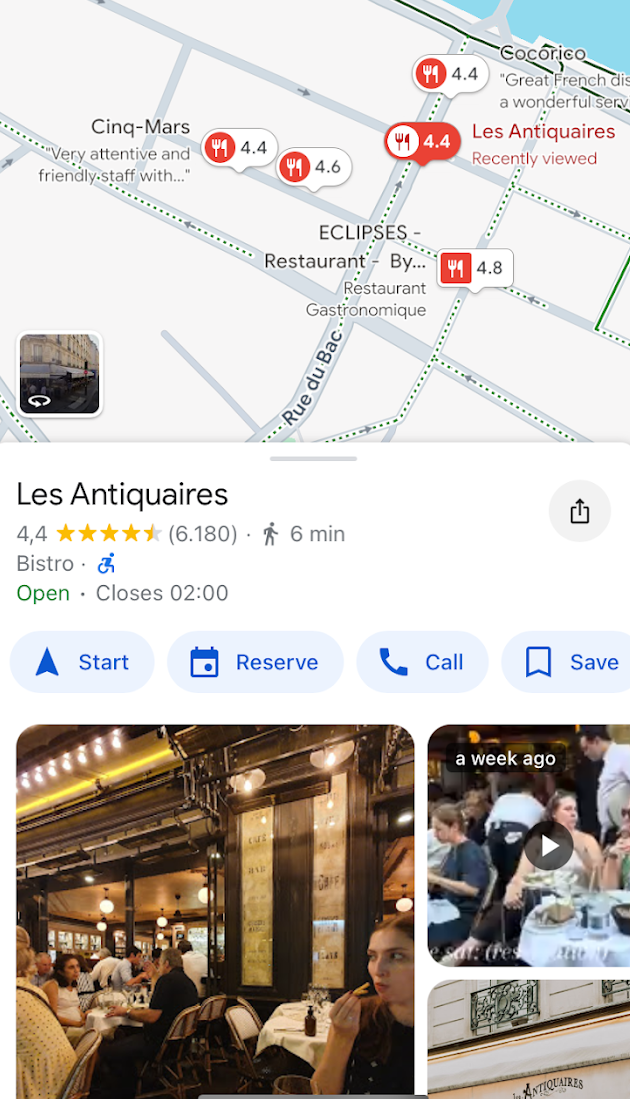
Task: Select the restaurant pin rated 4.6
Action: [x=310, y=167]
